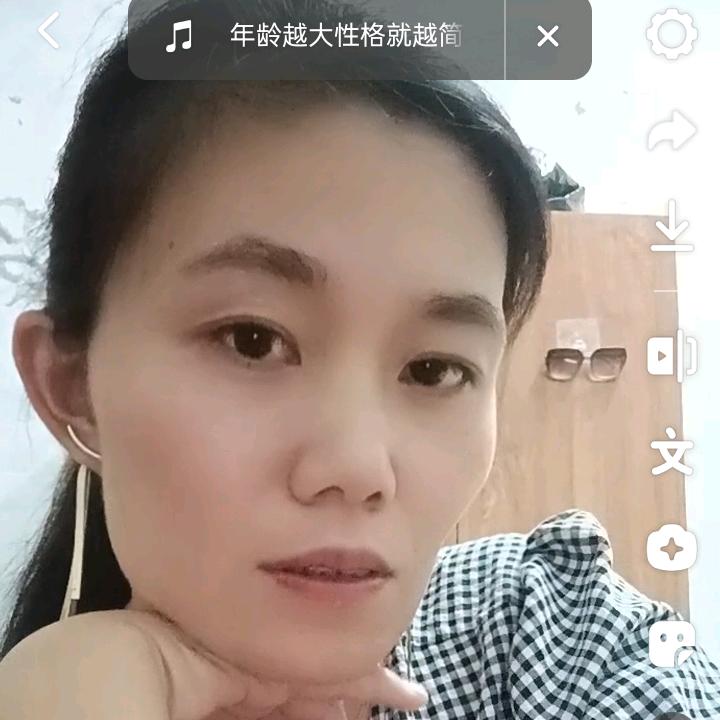Open the sticker face icon
The width and height of the screenshot is (720, 720).
[x=671, y=643]
